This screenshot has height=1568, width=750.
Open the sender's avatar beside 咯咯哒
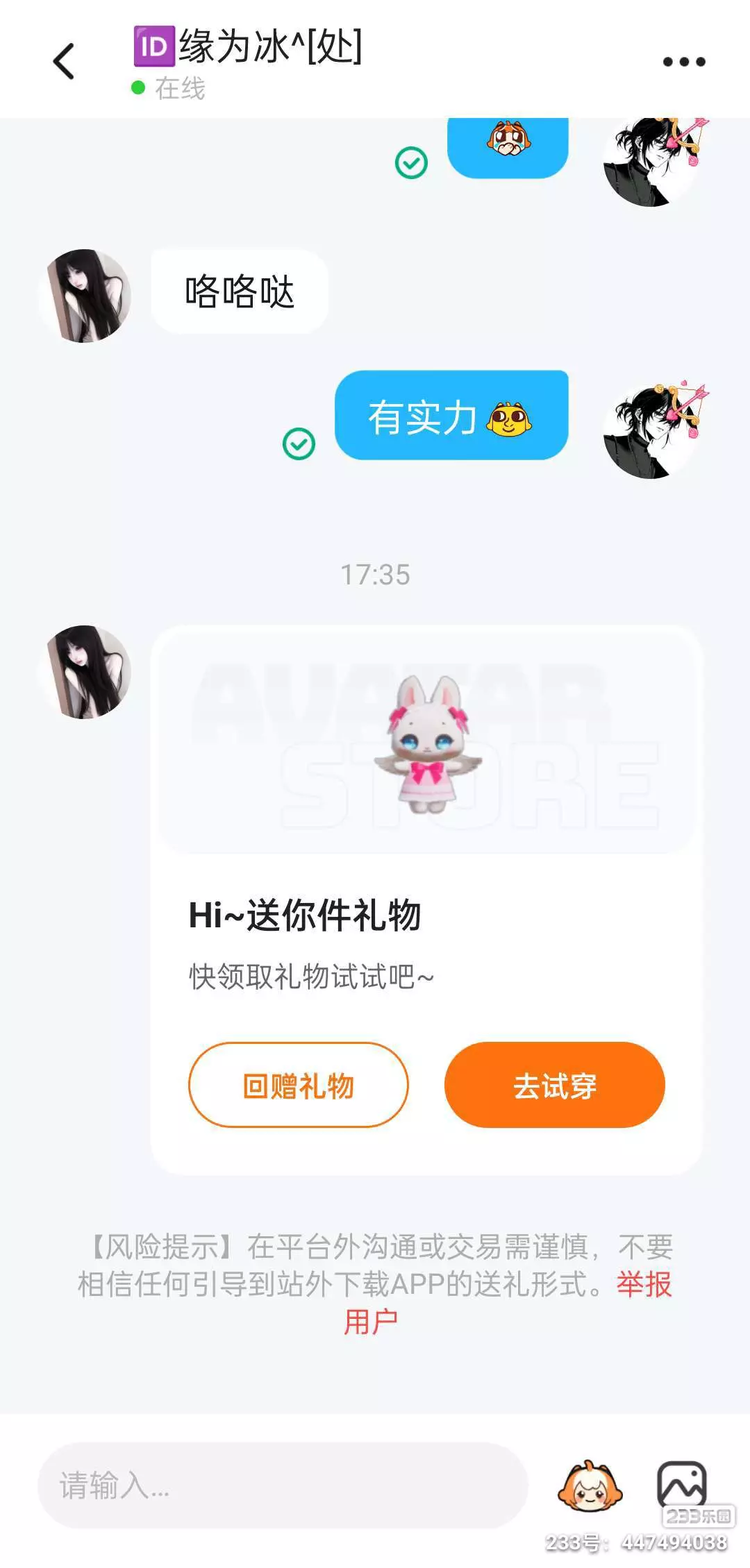[85, 296]
